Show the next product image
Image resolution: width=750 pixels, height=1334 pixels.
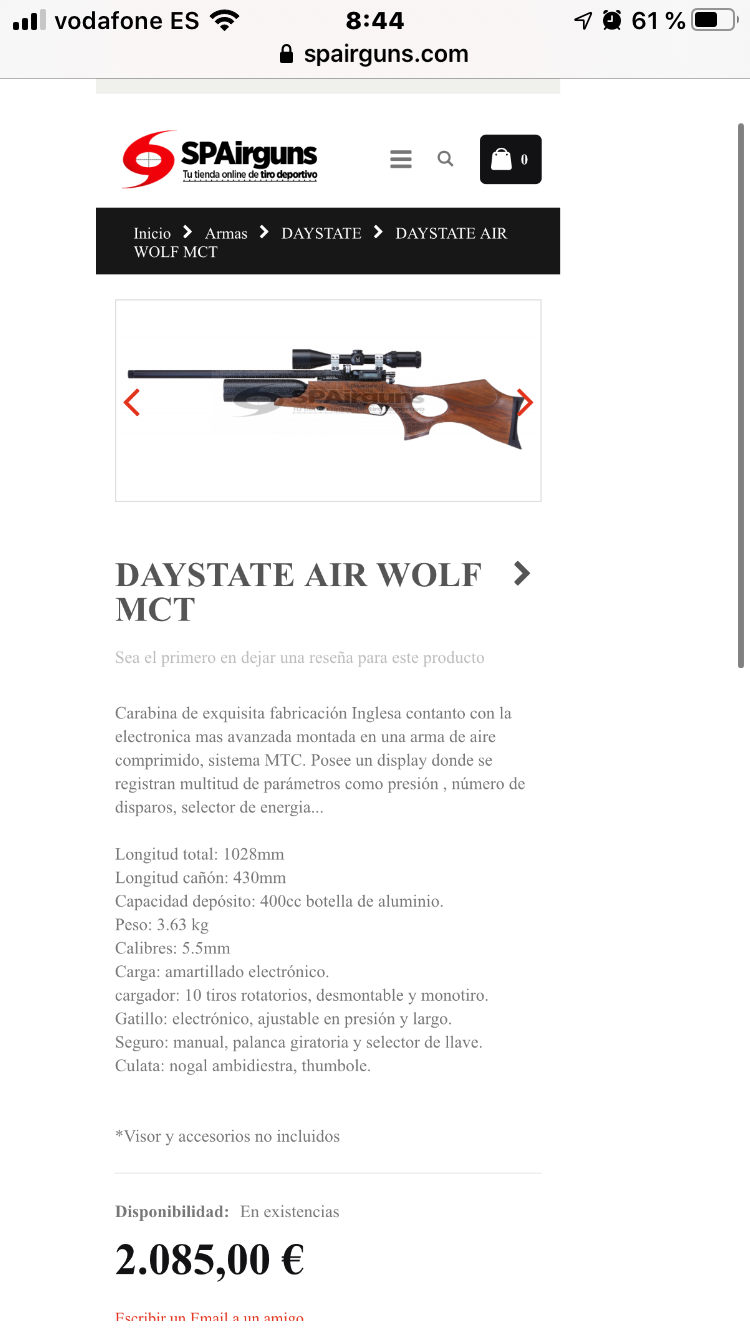524,402
